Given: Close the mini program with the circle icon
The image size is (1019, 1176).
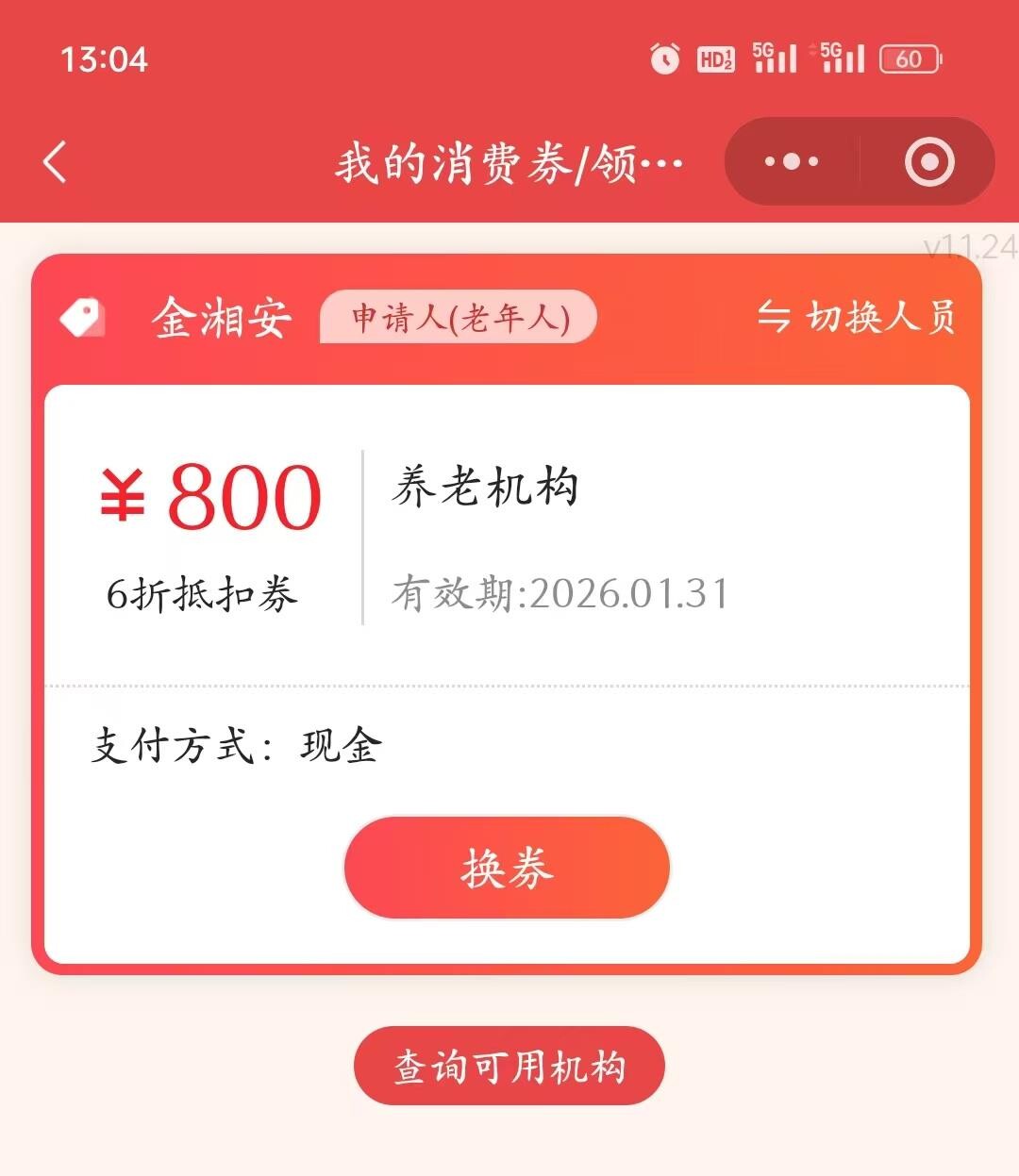Looking at the screenshot, I should pyautogui.click(x=929, y=162).
